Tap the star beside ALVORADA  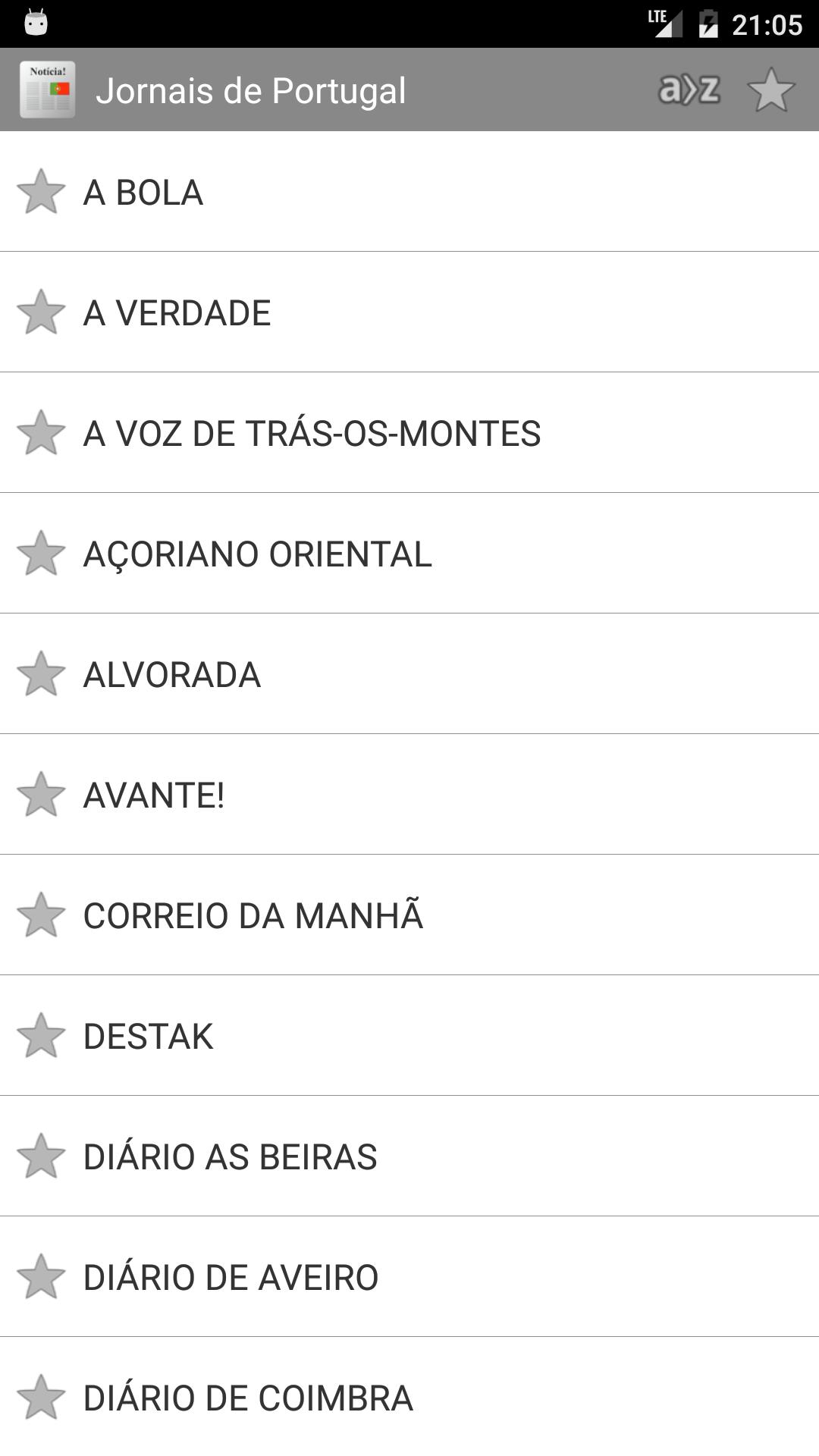tap(41, 674)
